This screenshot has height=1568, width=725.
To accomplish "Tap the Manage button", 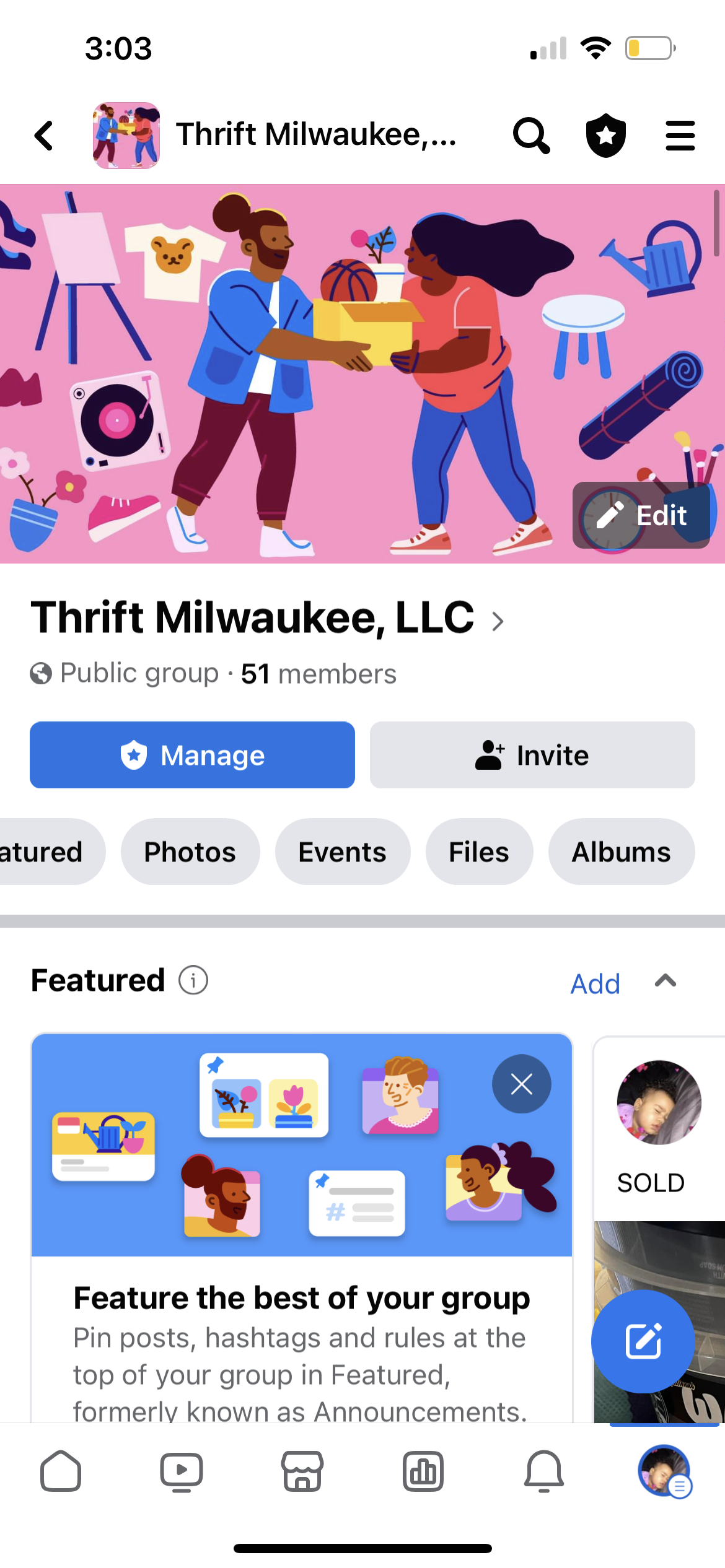I will point(192,755).
